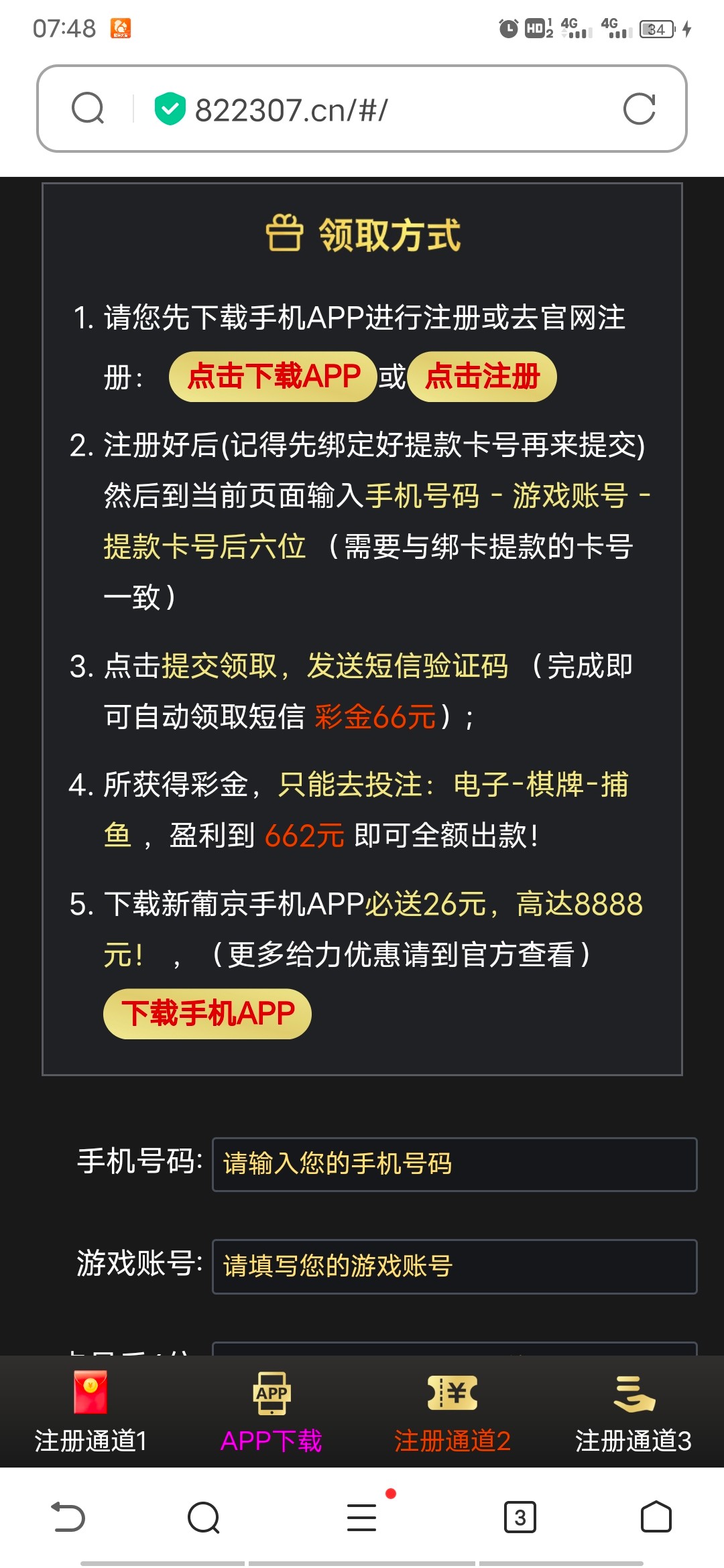Tap the APP下载 phone icon
Screen dimensions: 724x1568
272,1394
